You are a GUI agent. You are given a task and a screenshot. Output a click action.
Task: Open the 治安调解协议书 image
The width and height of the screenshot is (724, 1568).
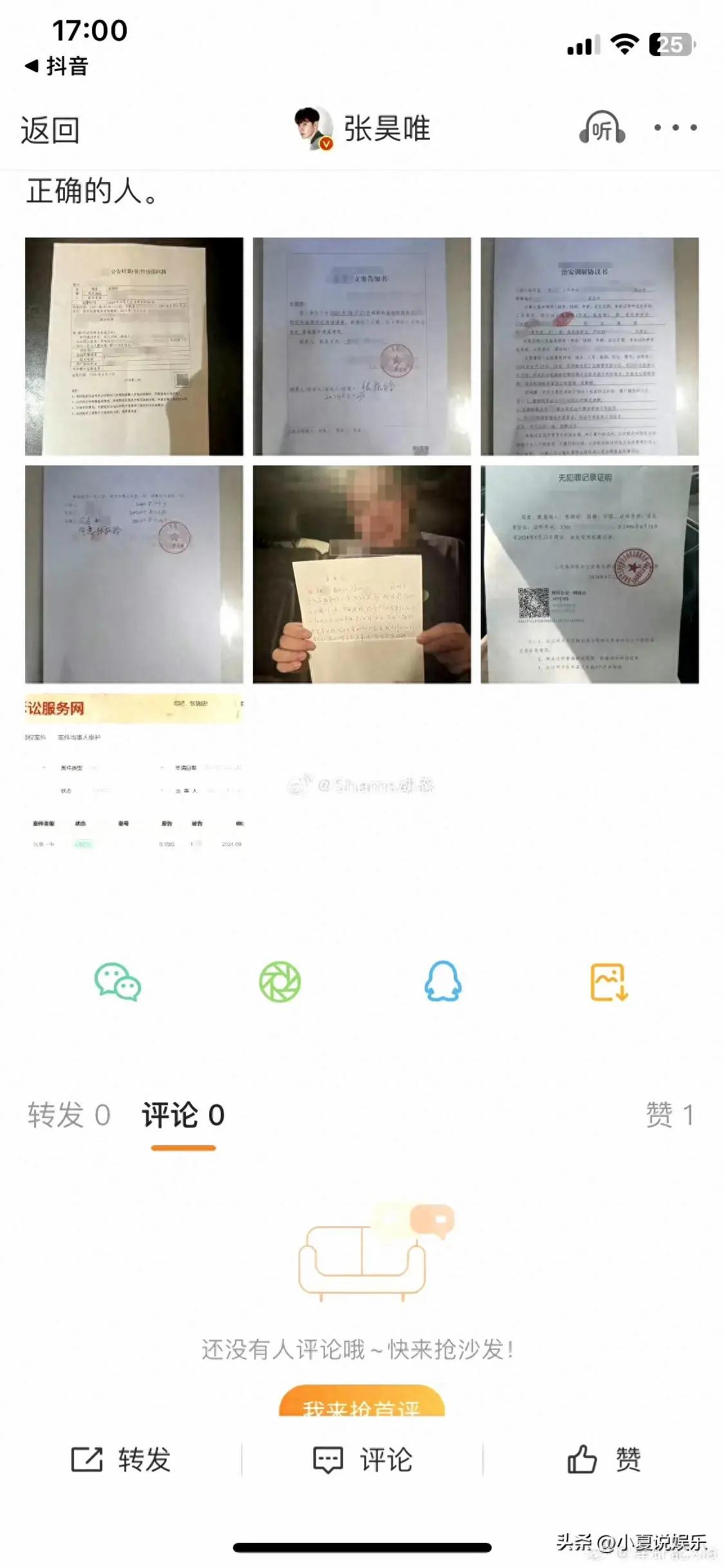589,346
